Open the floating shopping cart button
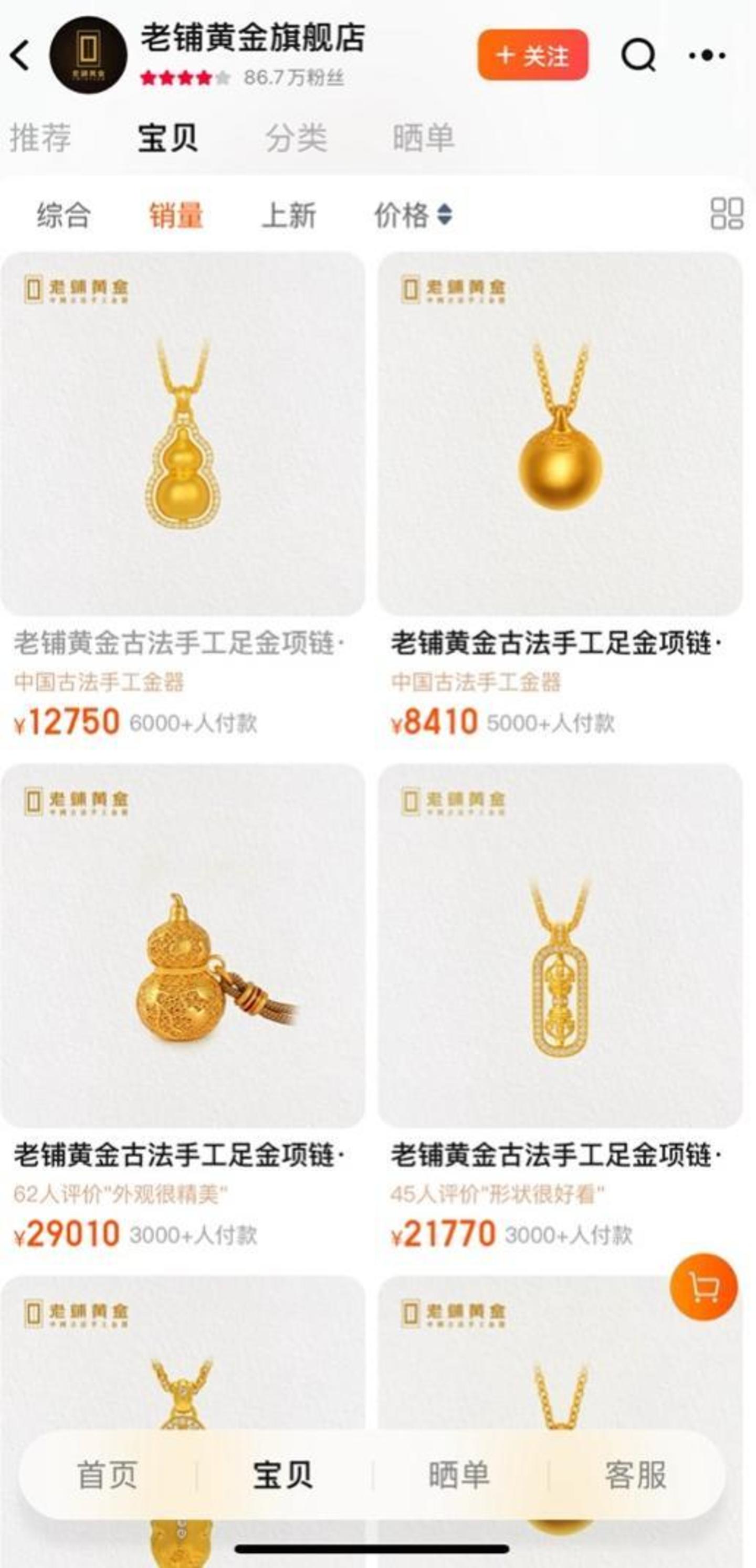The height and width of the screenshot is (1568, 756). coord(703,1287)
